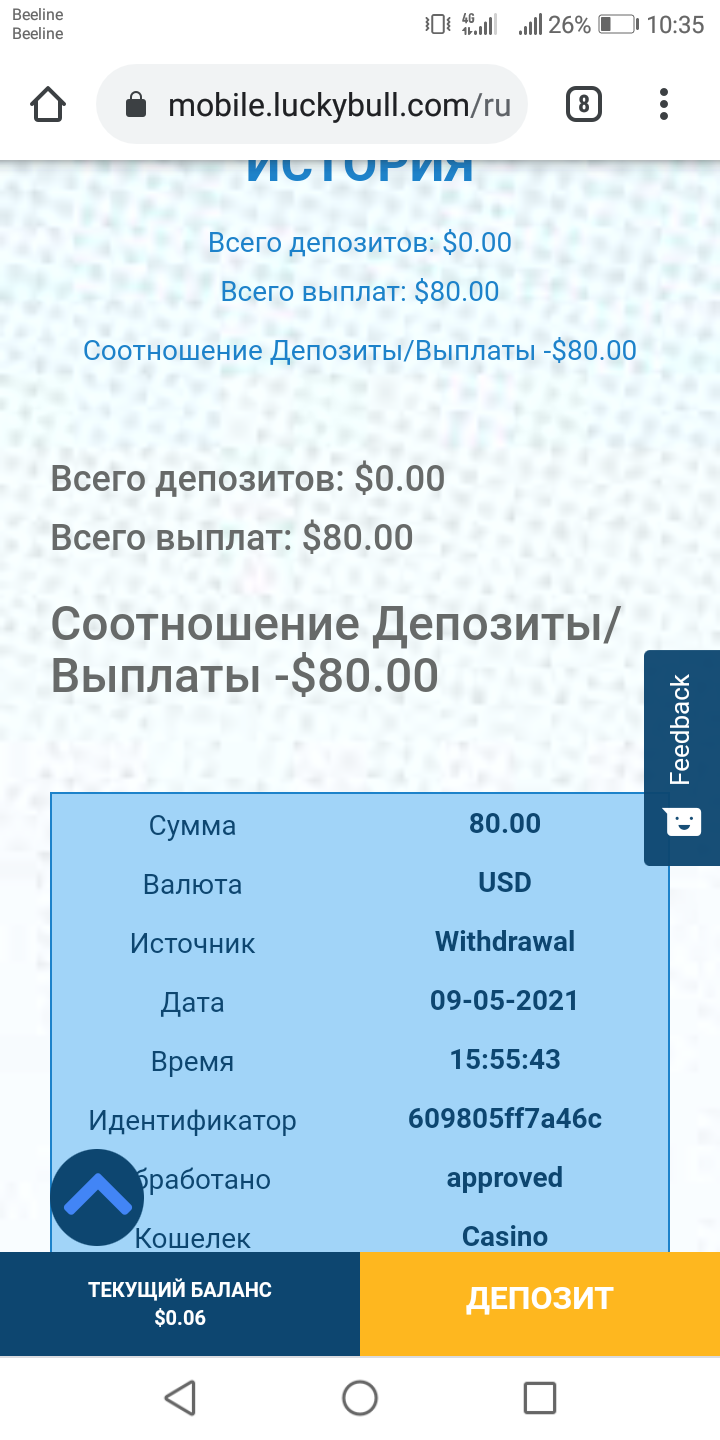Open the ТЕКУЩИЙ БАЛАНС panel
720x1440 pixels.
[180, 1303]
